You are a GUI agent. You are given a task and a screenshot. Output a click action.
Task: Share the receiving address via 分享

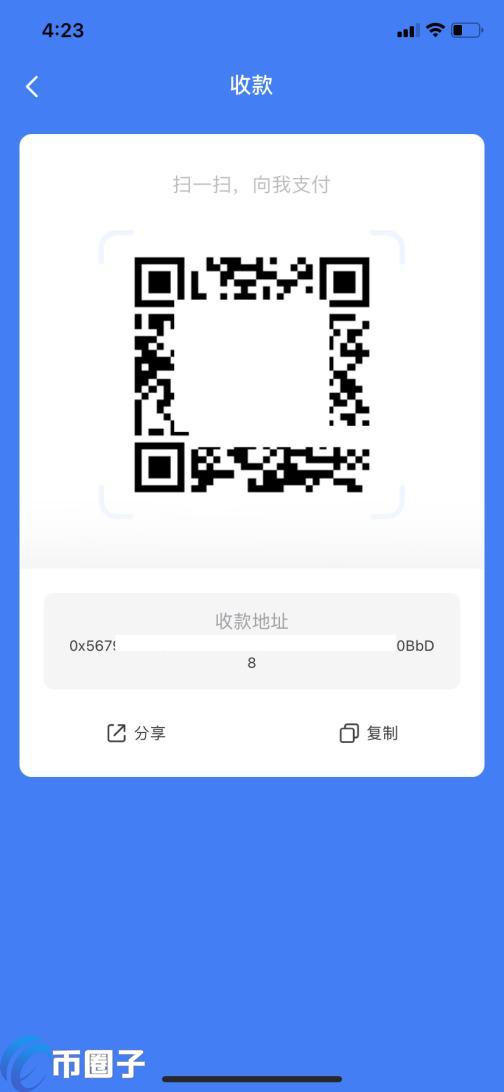click(x=136, y=733)
